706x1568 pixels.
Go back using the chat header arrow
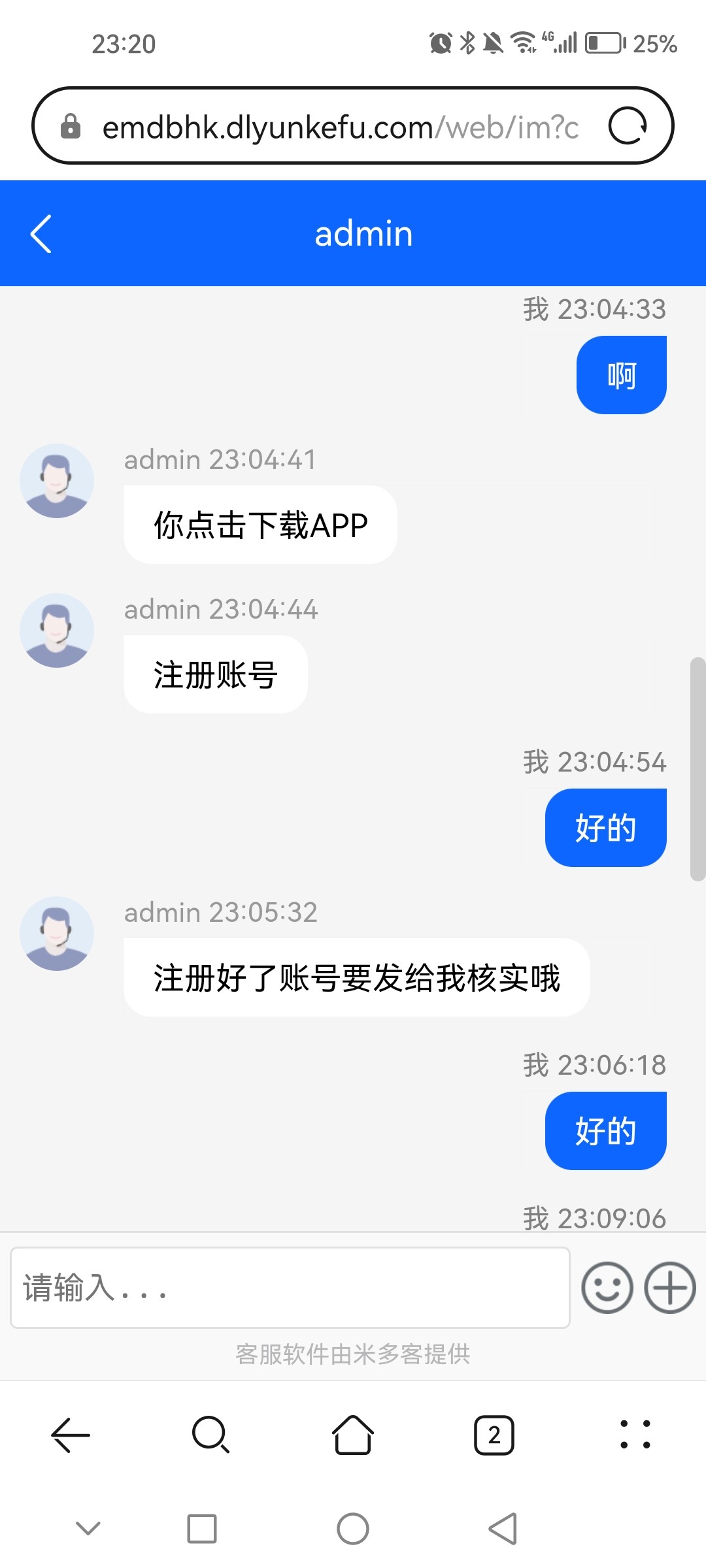tap(41, 233)
